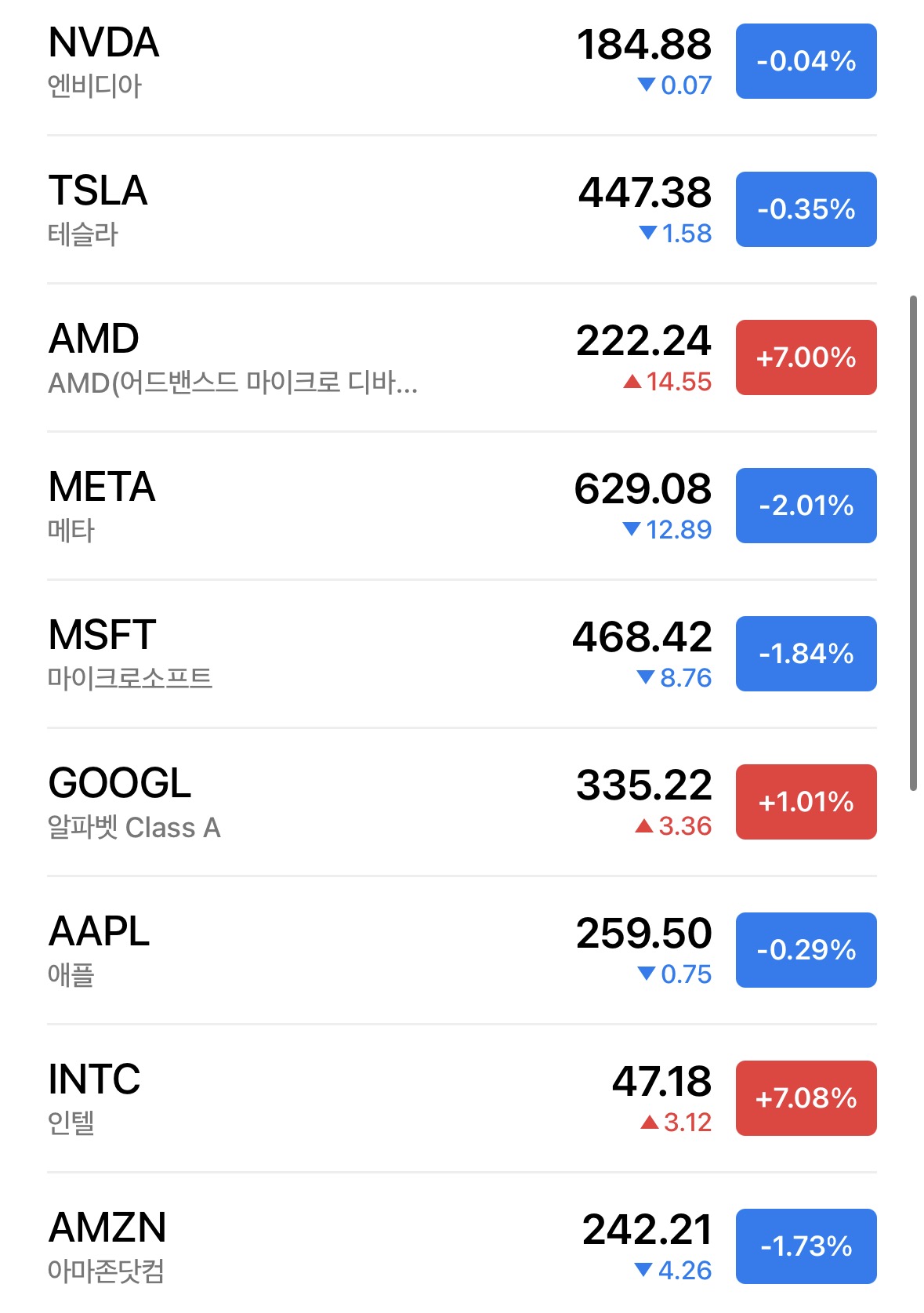This screenshot has height=1313, width=924.
Task: Toggle AMZN's -1.73% change badge
Action: click(806, 1246)
